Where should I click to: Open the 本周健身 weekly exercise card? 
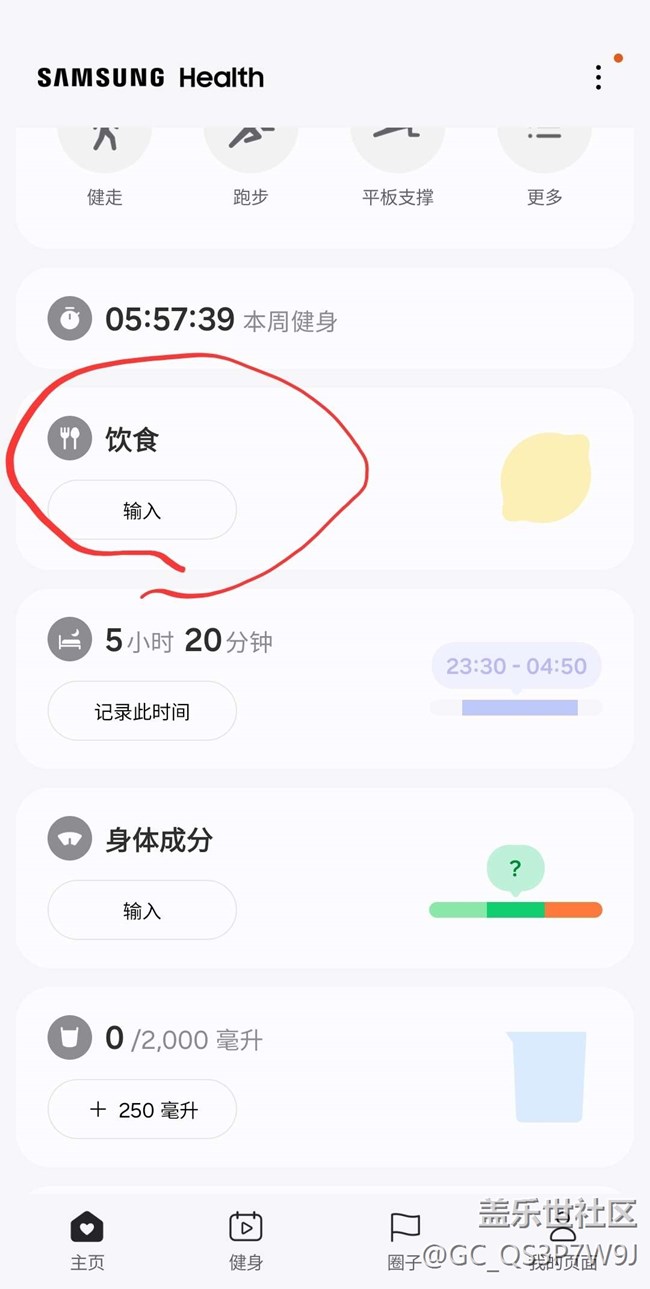coord(324,320)
